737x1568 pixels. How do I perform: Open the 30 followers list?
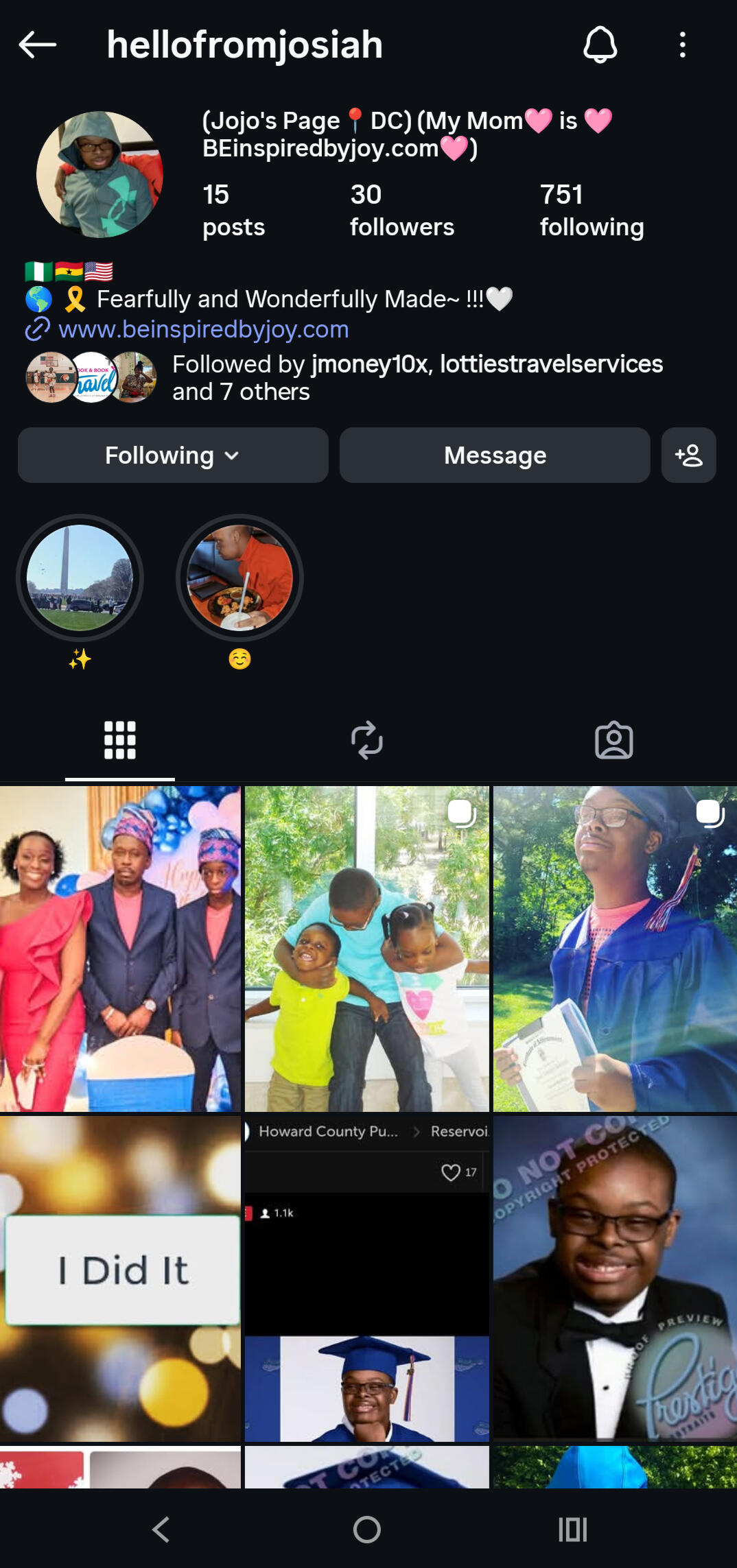(x=401, y=211)
